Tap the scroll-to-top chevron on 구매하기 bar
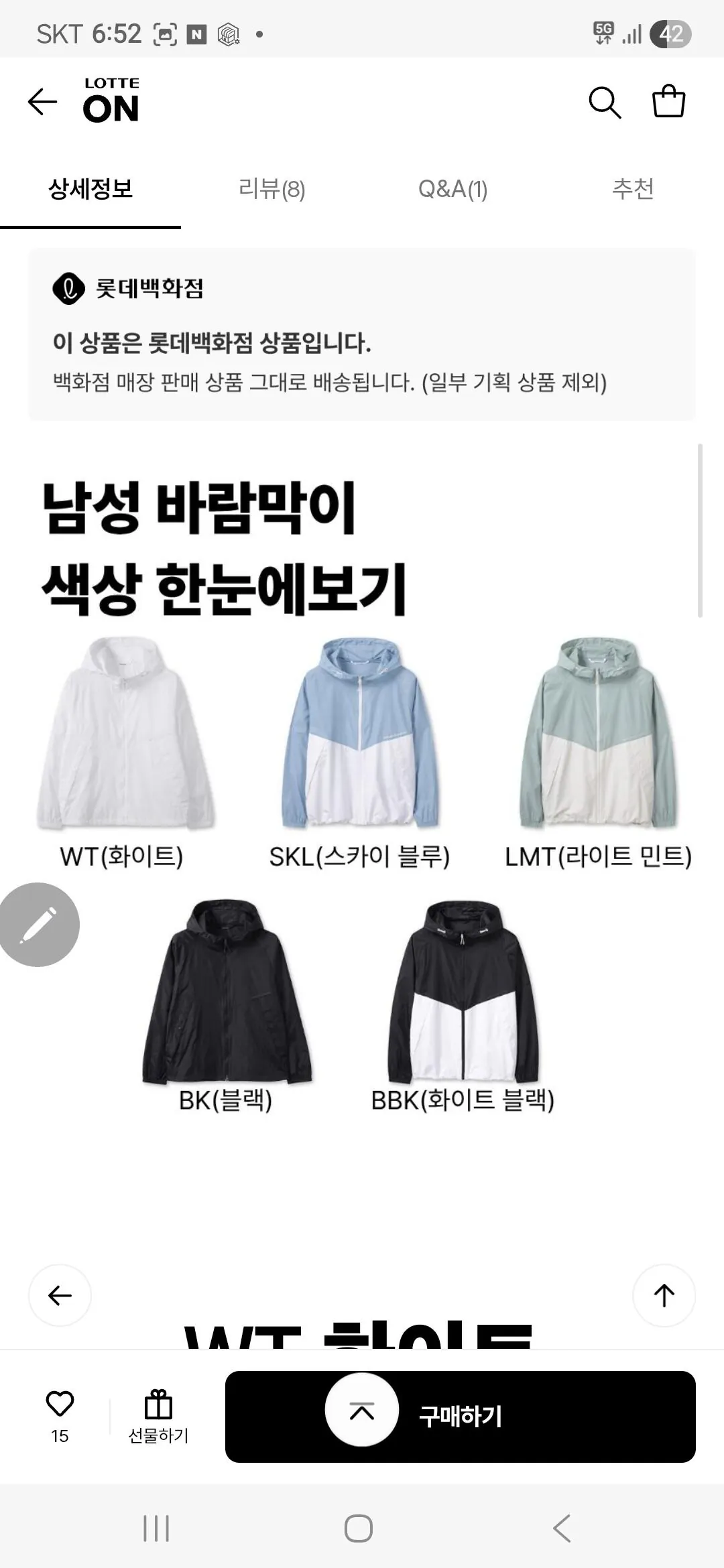Screen dimensions: 724x1568 point(363,1407)
